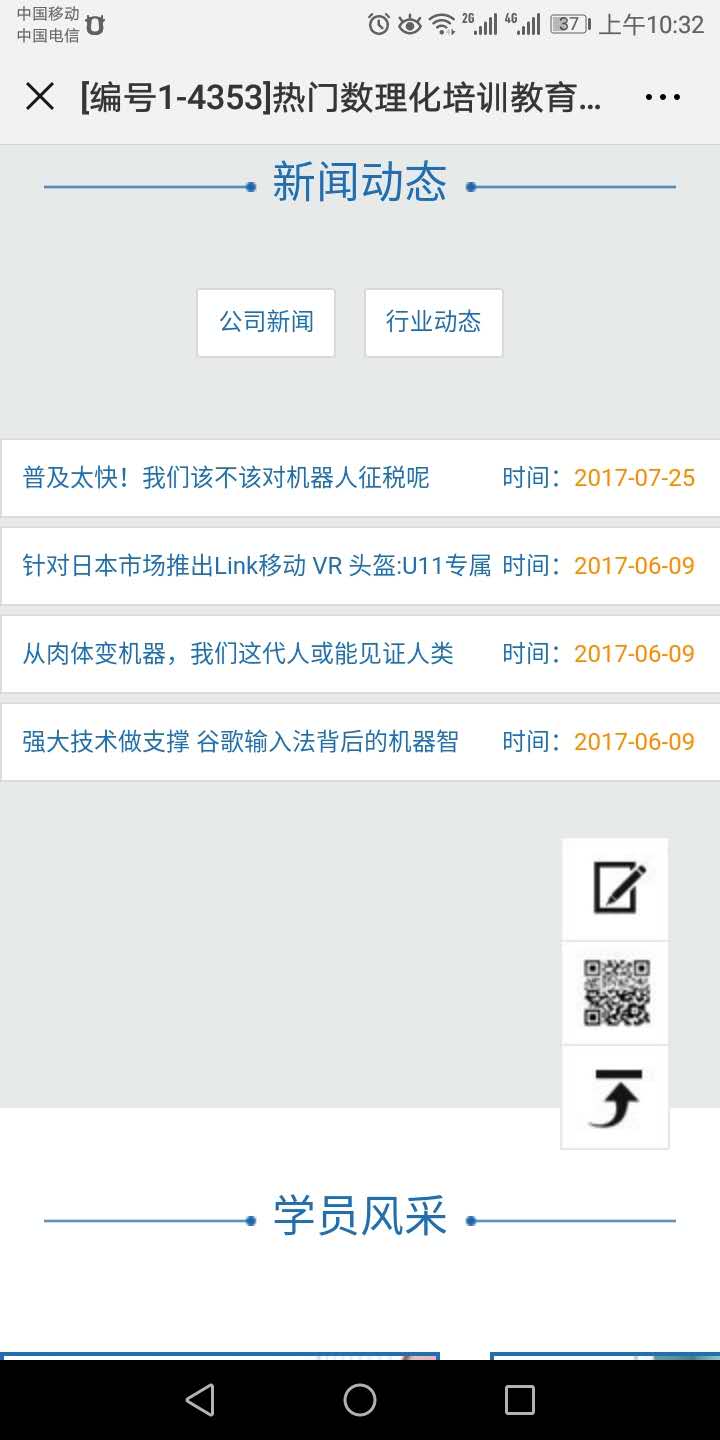Open the article 强大技术做支撑 谷歌输入法
This screenshot has height=1440, width=720.
click(x=240, y=742)
